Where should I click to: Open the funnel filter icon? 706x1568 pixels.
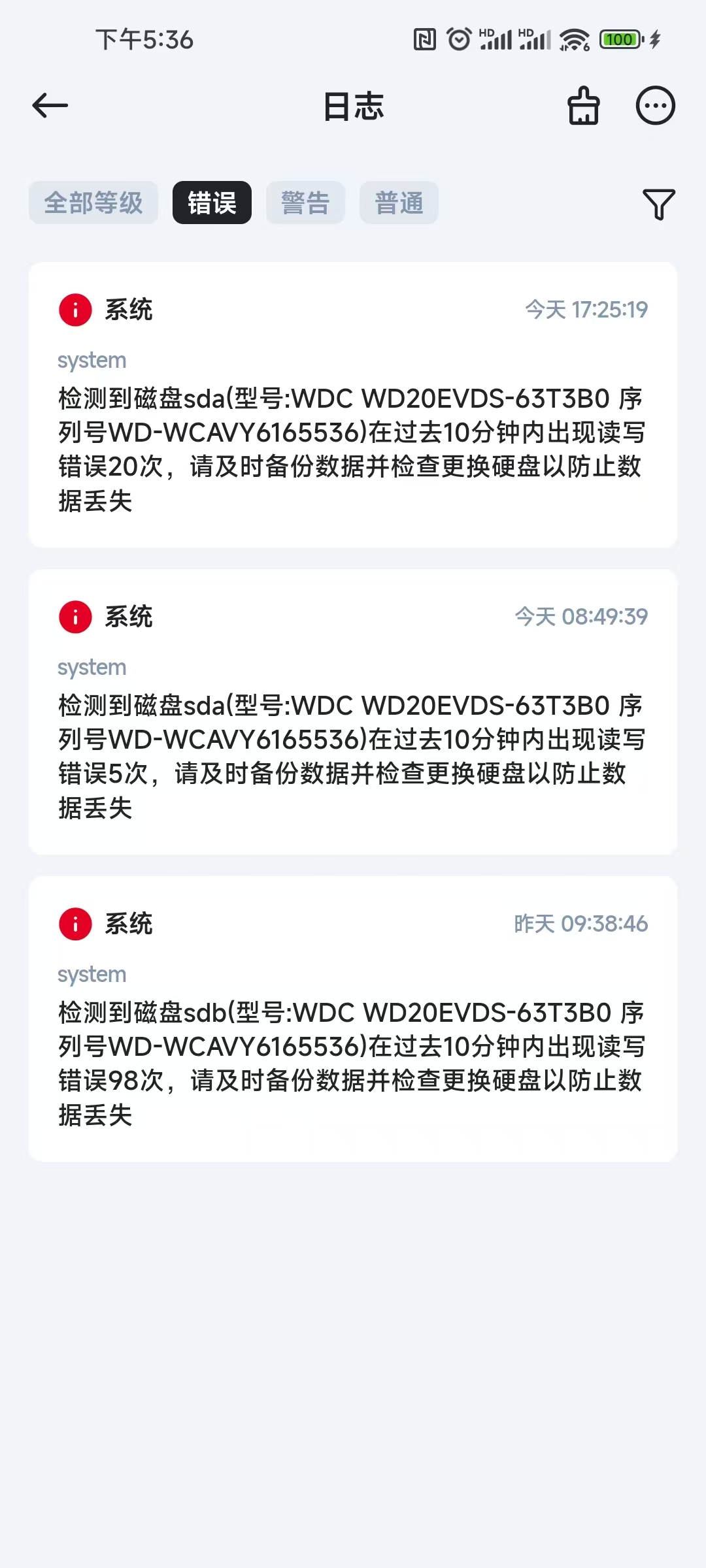click(x=658, y=203)
